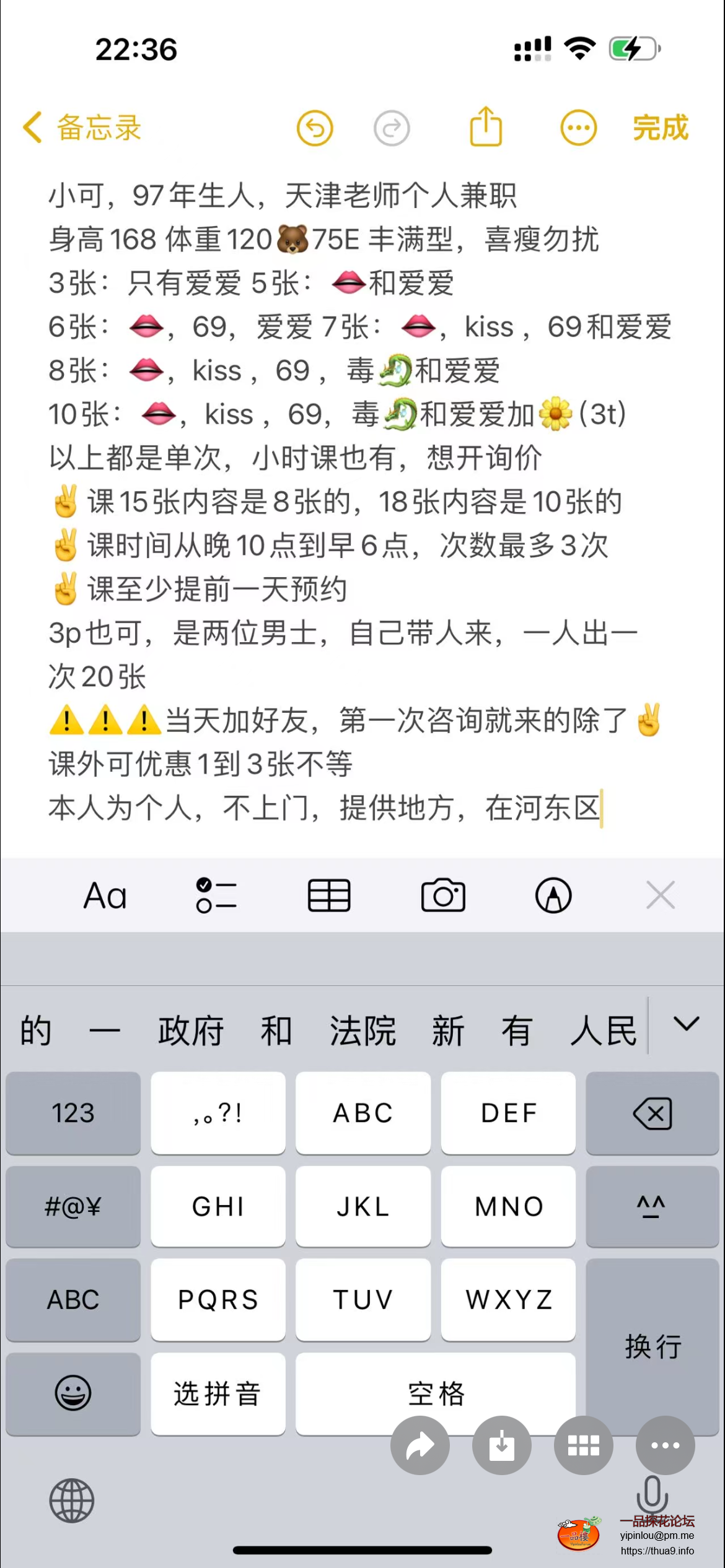Switch to the #@¥ symbols keyboard

pos(72,1206)
